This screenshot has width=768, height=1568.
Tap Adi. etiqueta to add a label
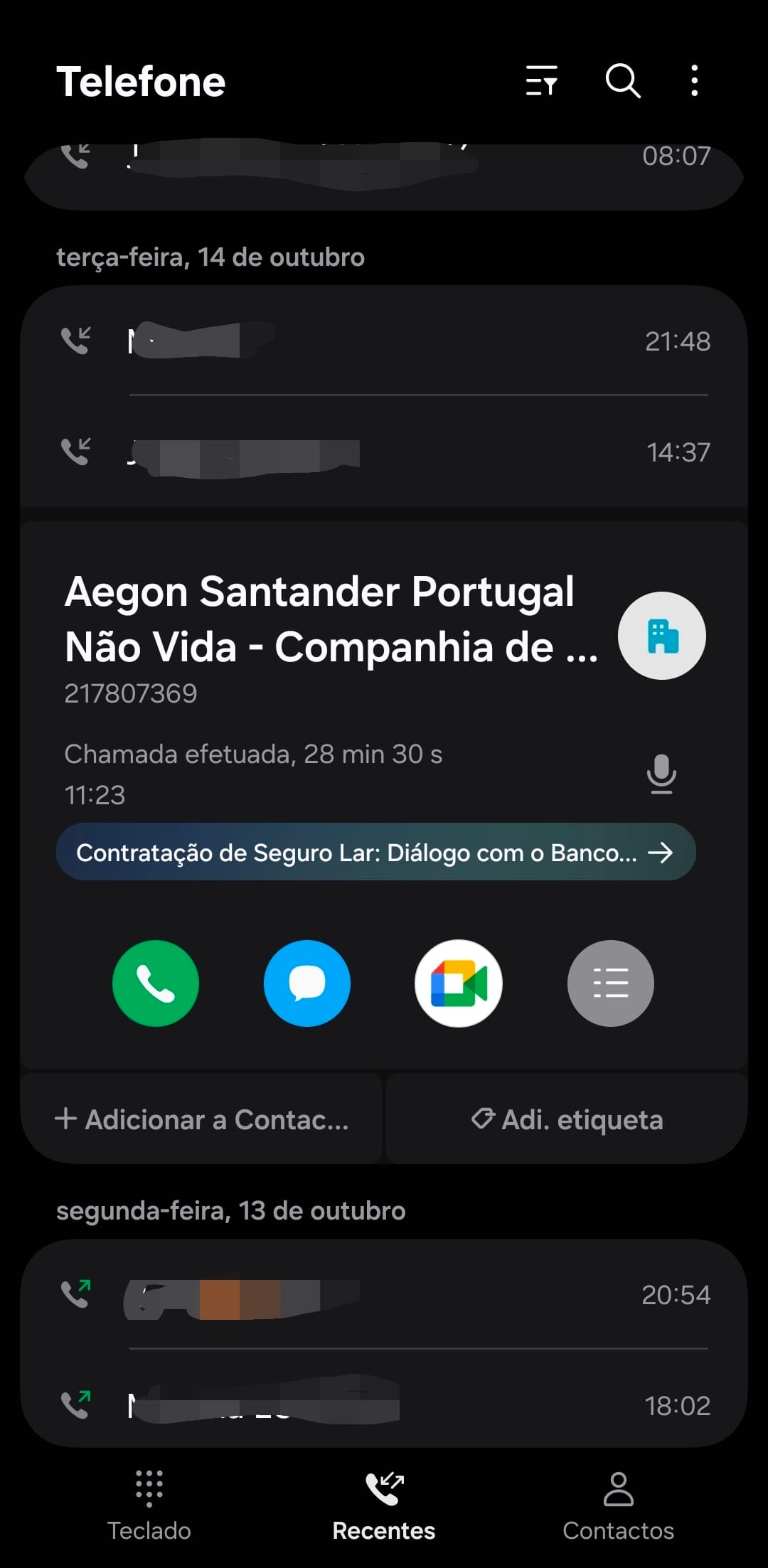[x=567, y=1119]
